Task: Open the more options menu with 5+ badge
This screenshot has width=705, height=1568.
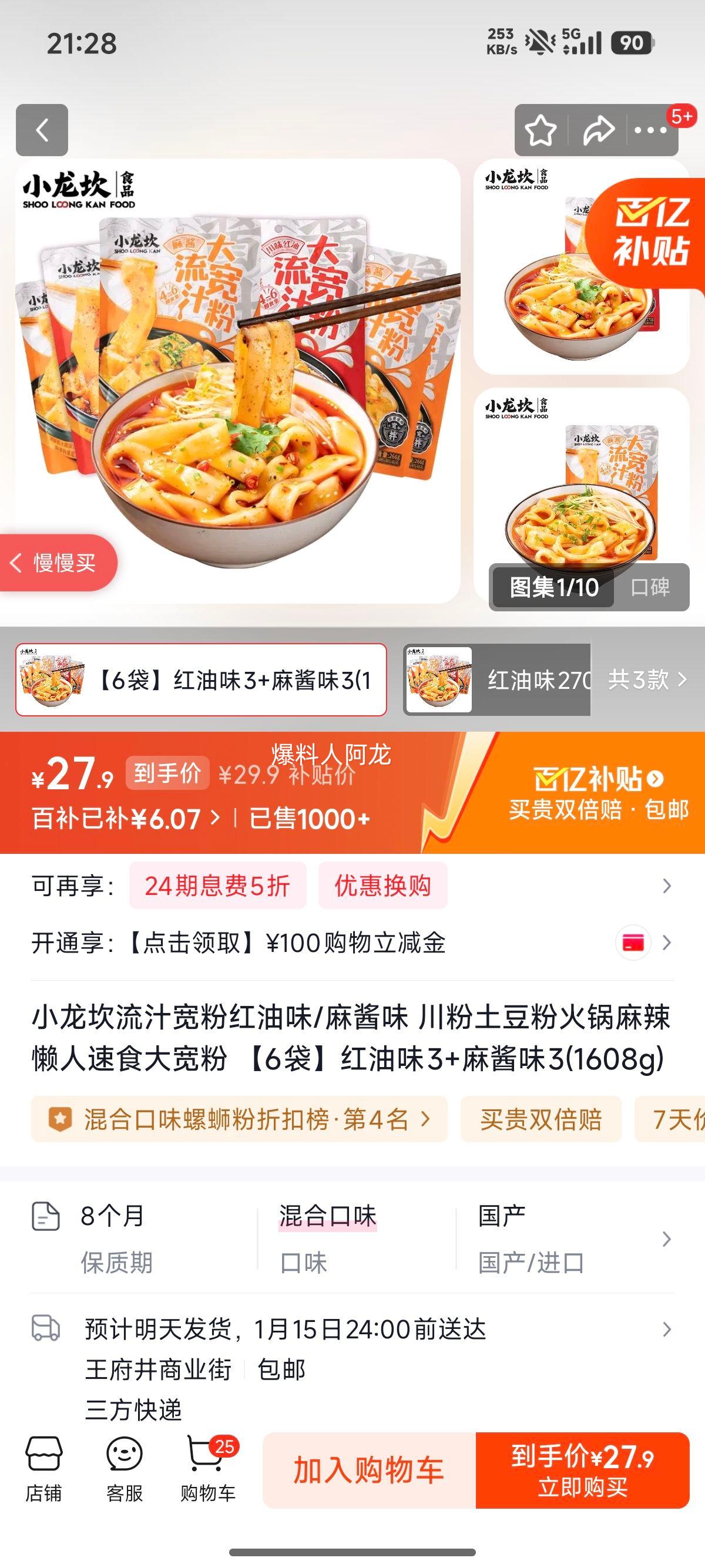Action: (x=650, y=129)
